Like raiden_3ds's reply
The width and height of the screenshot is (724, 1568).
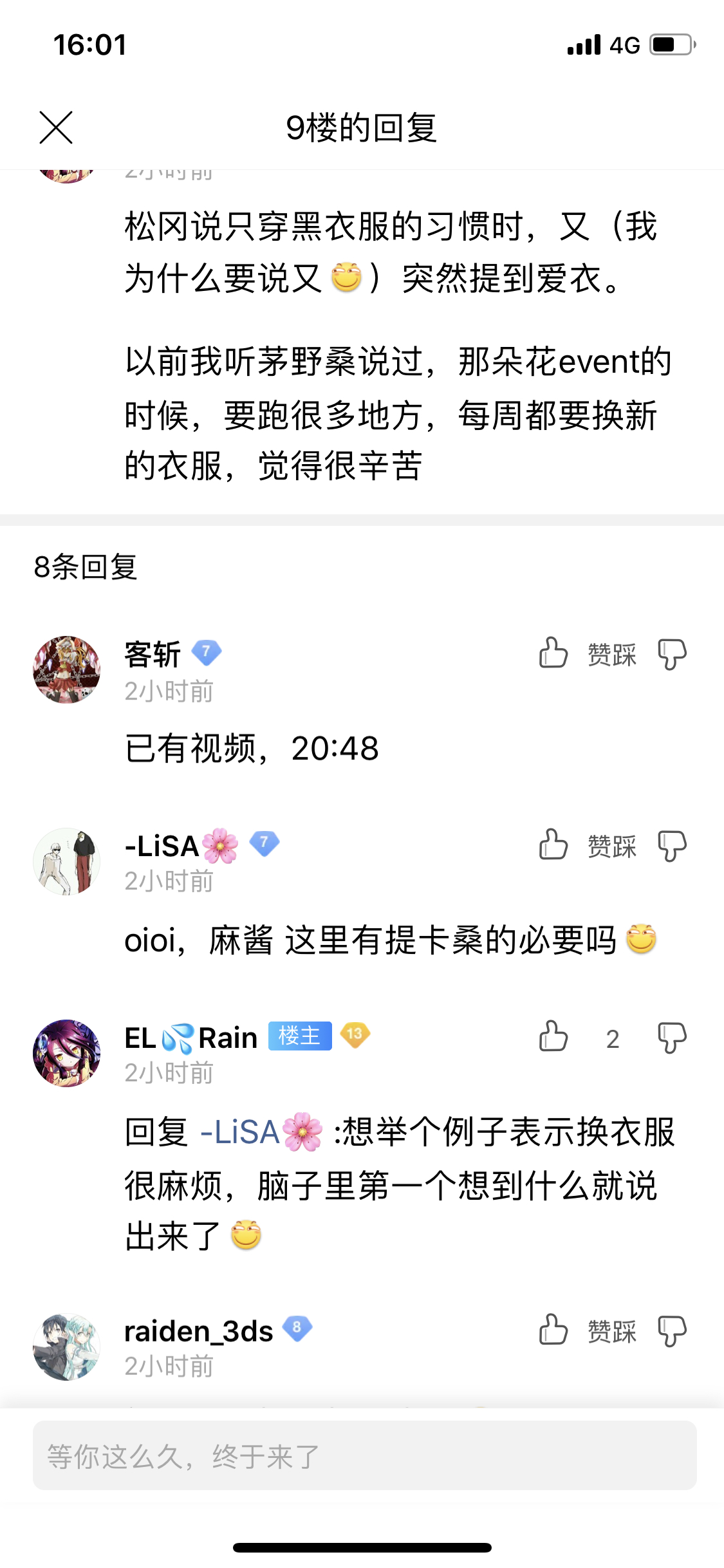(x=553, y=1330)
